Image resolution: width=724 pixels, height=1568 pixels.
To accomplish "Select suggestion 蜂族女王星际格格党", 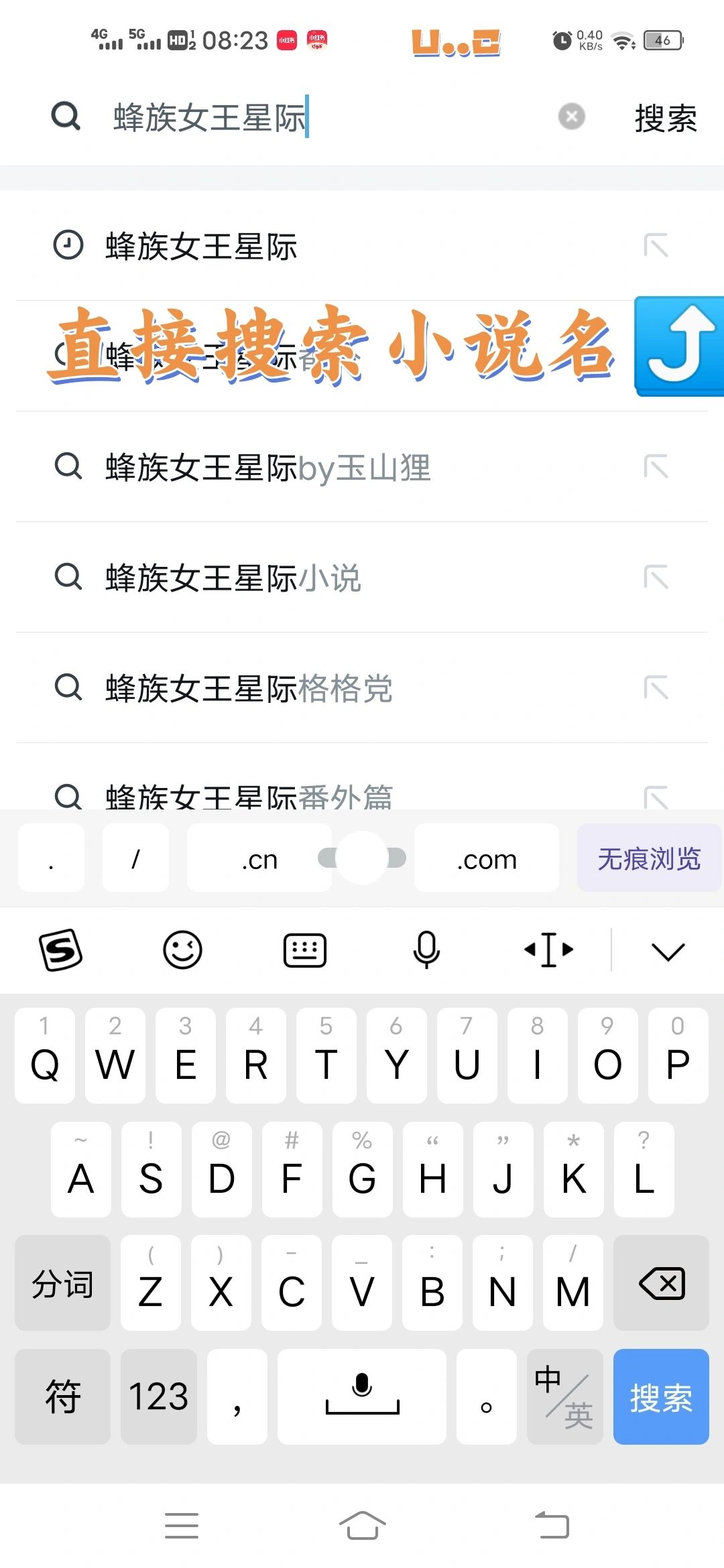I will click(x=362, y=688).
